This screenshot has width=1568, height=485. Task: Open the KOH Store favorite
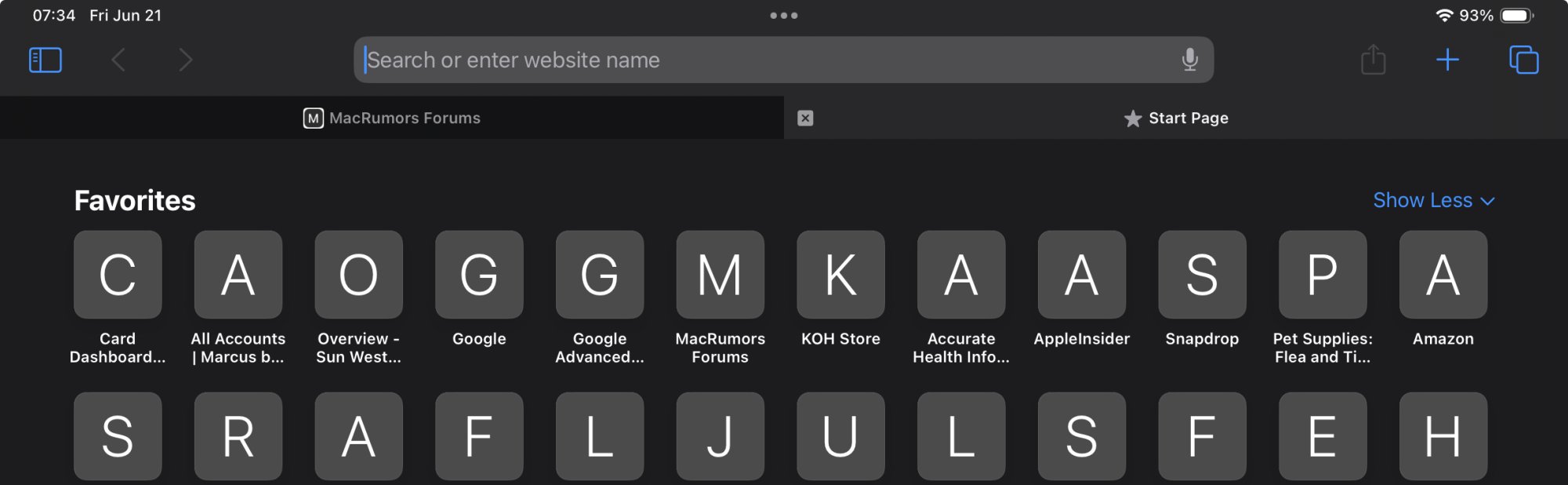point(840,275)
